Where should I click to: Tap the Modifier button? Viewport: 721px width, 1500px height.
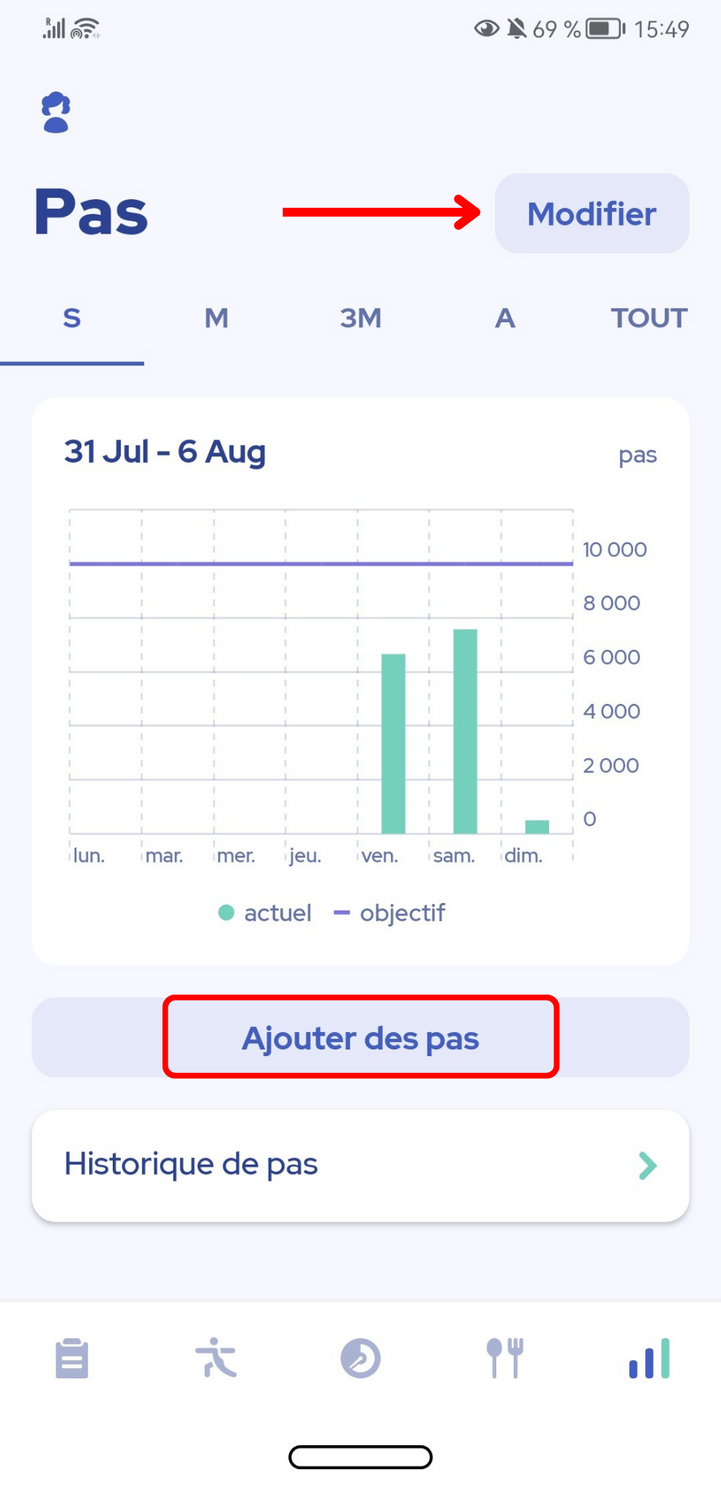[x=592, y=214]
